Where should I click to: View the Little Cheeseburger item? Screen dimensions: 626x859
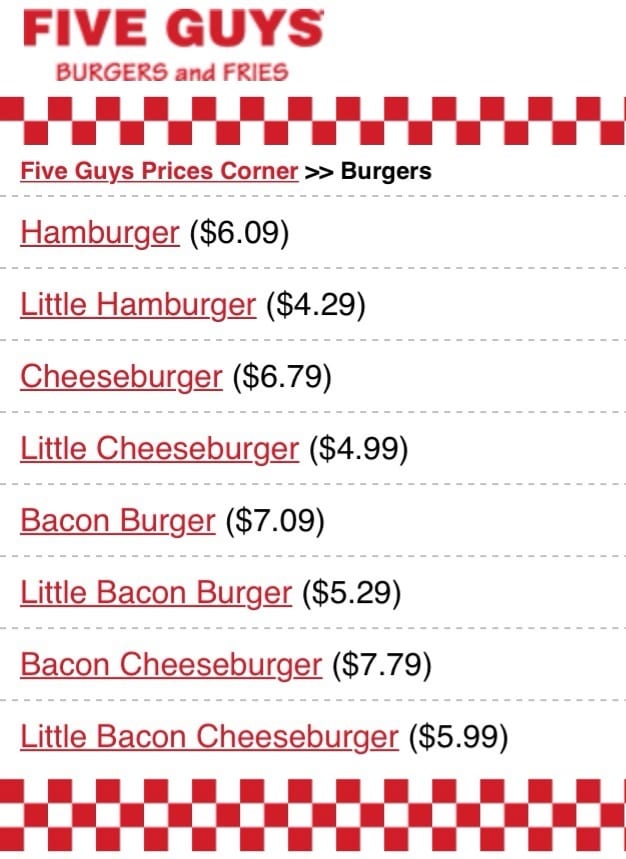click(x=159, y=449)
